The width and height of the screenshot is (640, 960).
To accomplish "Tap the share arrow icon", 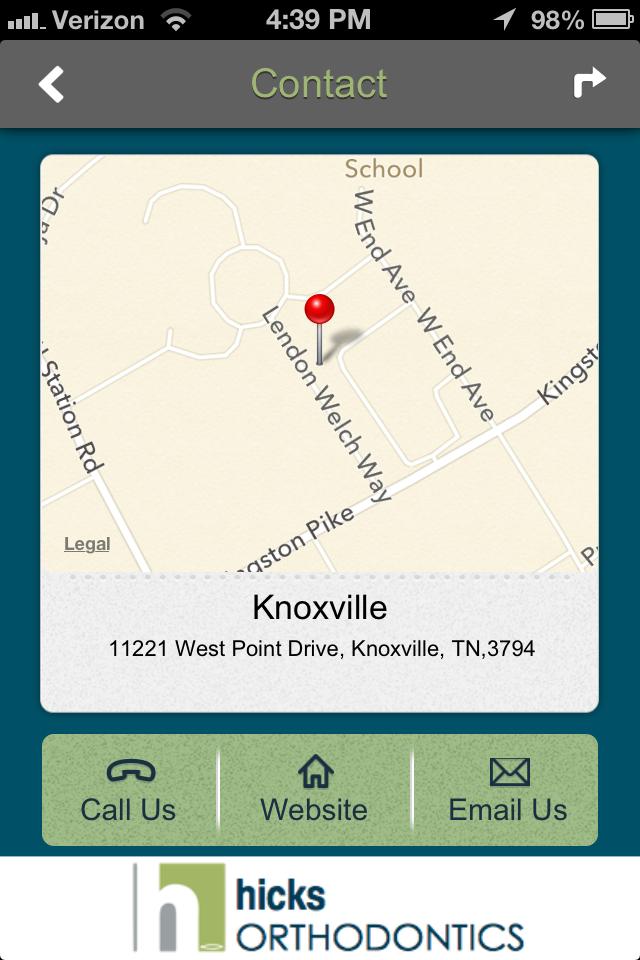I will click(589, 83).
